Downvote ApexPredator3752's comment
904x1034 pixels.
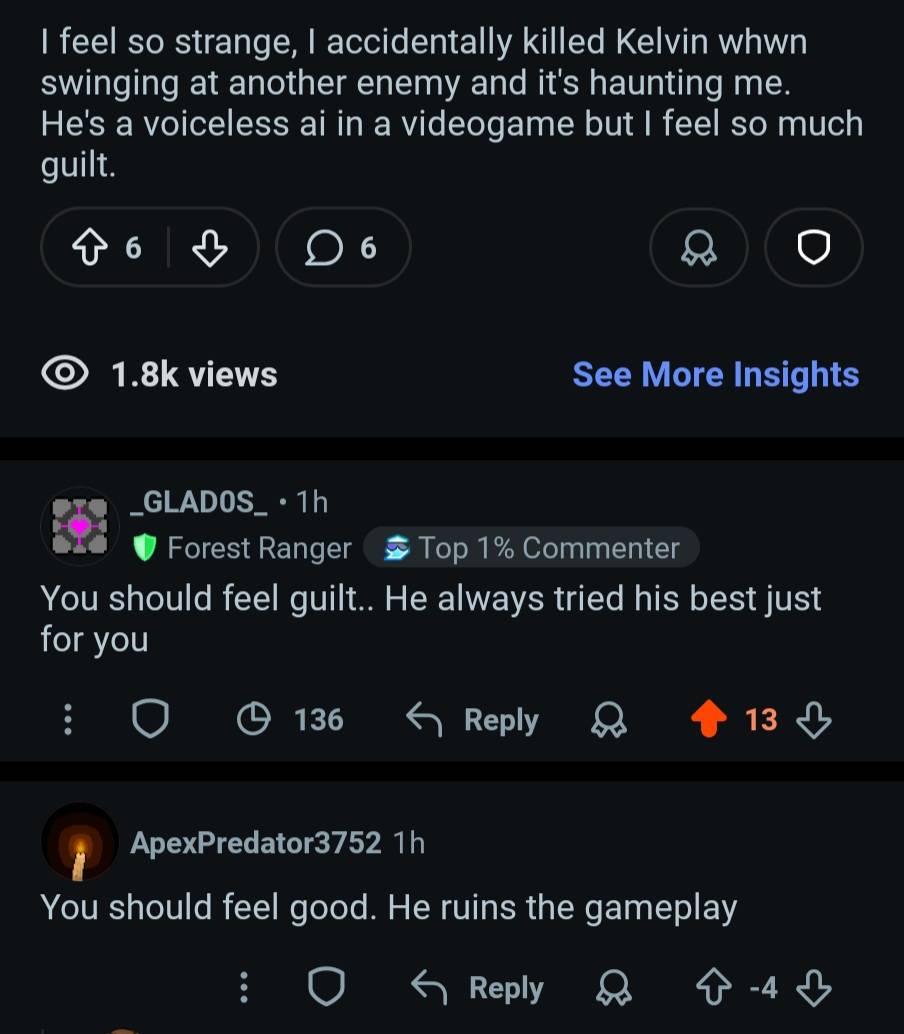tap(815, 988)
